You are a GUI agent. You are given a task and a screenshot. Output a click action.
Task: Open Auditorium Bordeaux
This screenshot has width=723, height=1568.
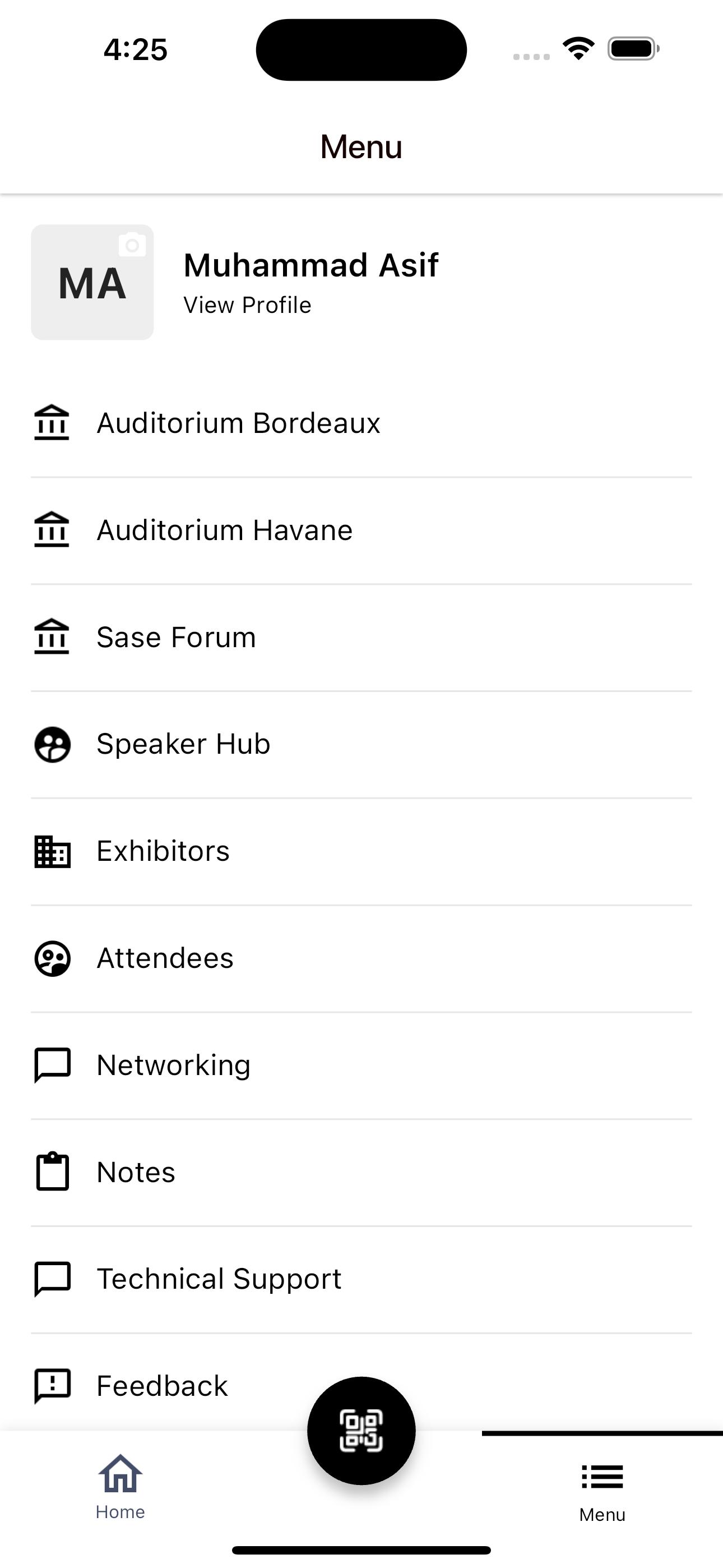[239, 423]
